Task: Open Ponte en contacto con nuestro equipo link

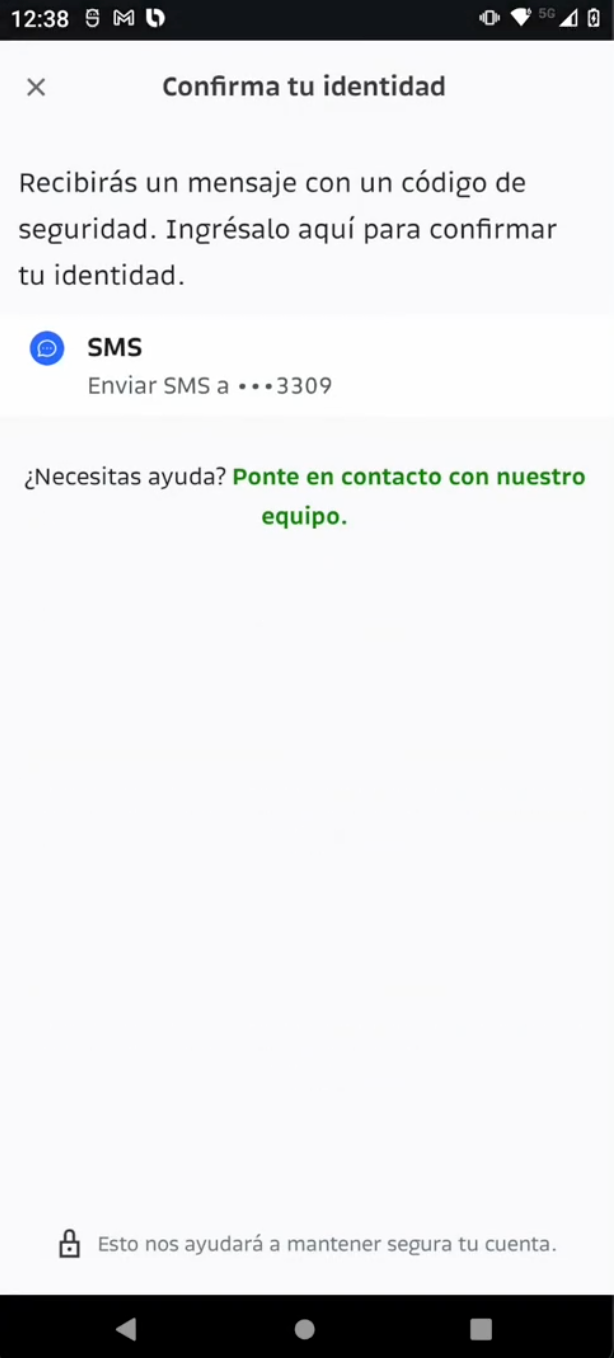Action: tap(408, 496)
